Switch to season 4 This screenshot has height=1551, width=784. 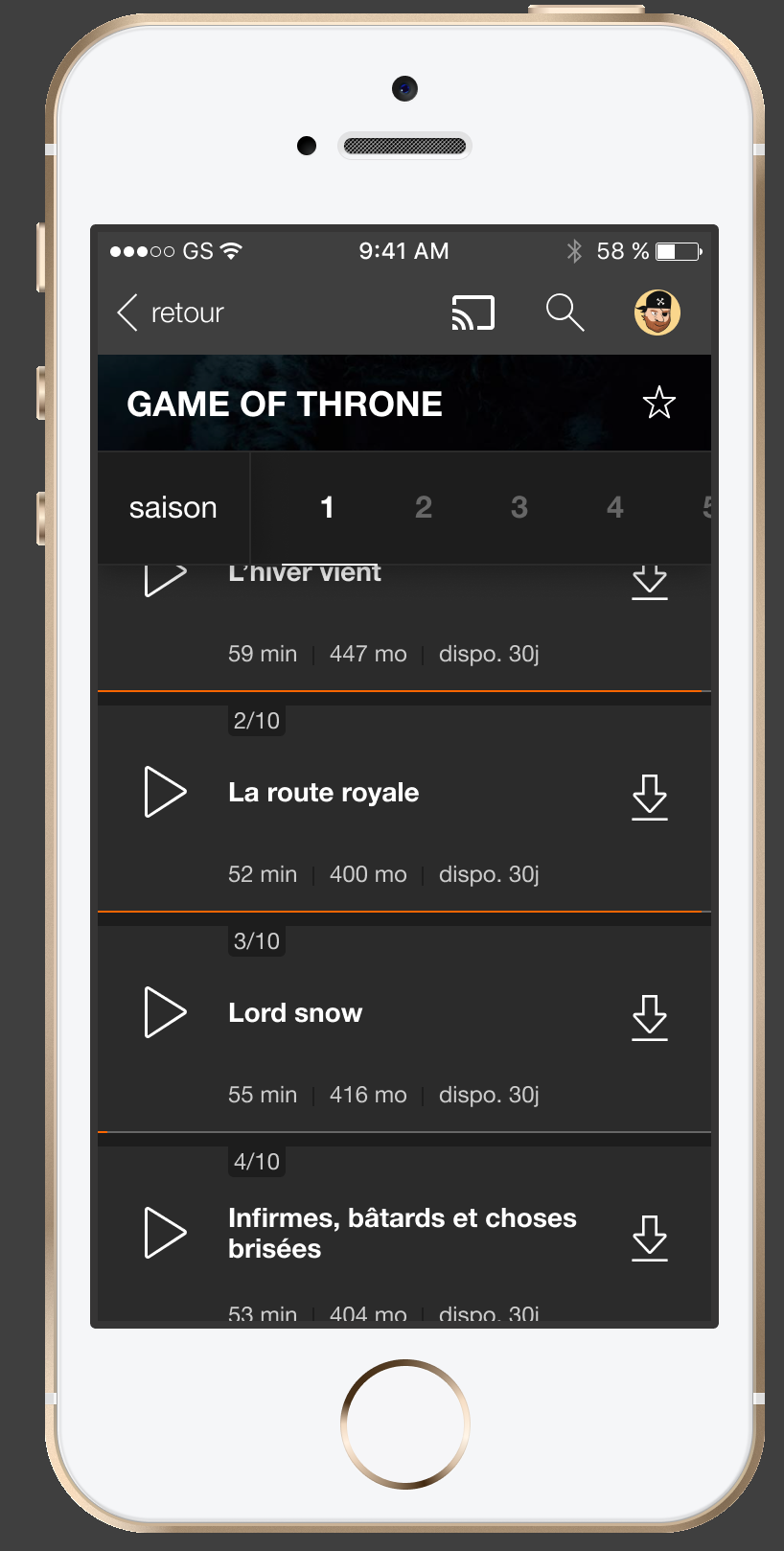pyautogui.click(x=614, y=507)
